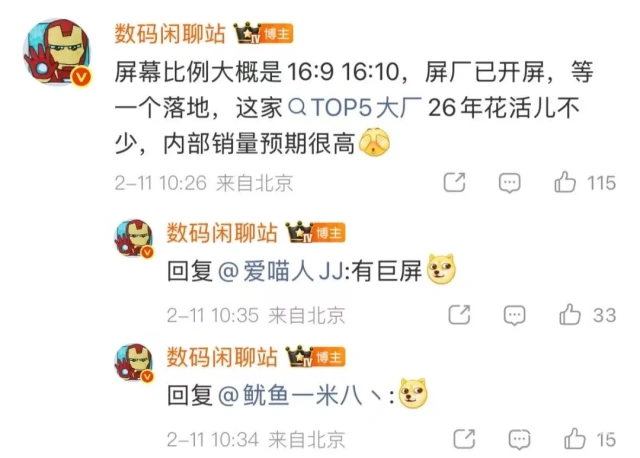Like the reply to 爱喵人JJ
Viewport: 640px width, 458px height.
[571, 314]
